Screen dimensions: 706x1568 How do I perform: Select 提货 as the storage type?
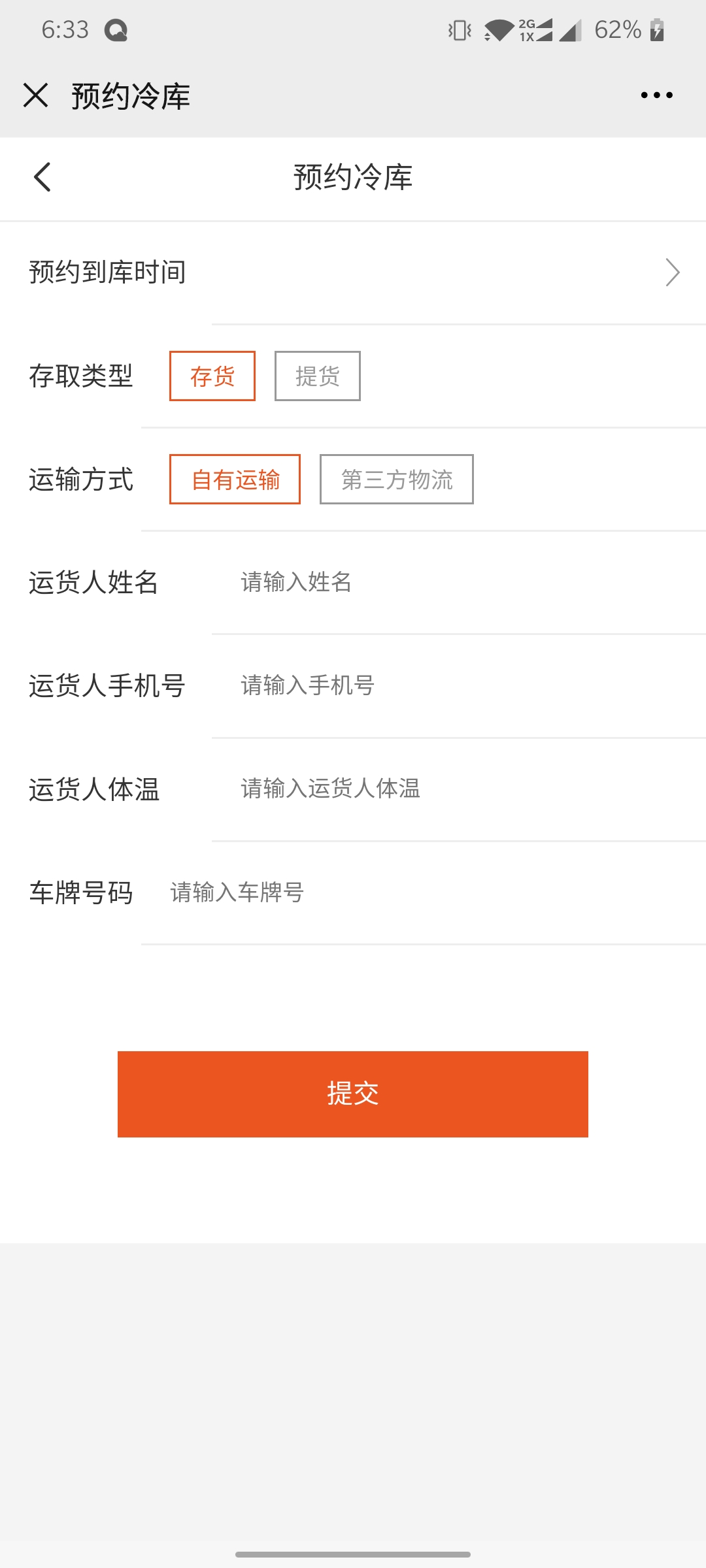coord(318,376)
